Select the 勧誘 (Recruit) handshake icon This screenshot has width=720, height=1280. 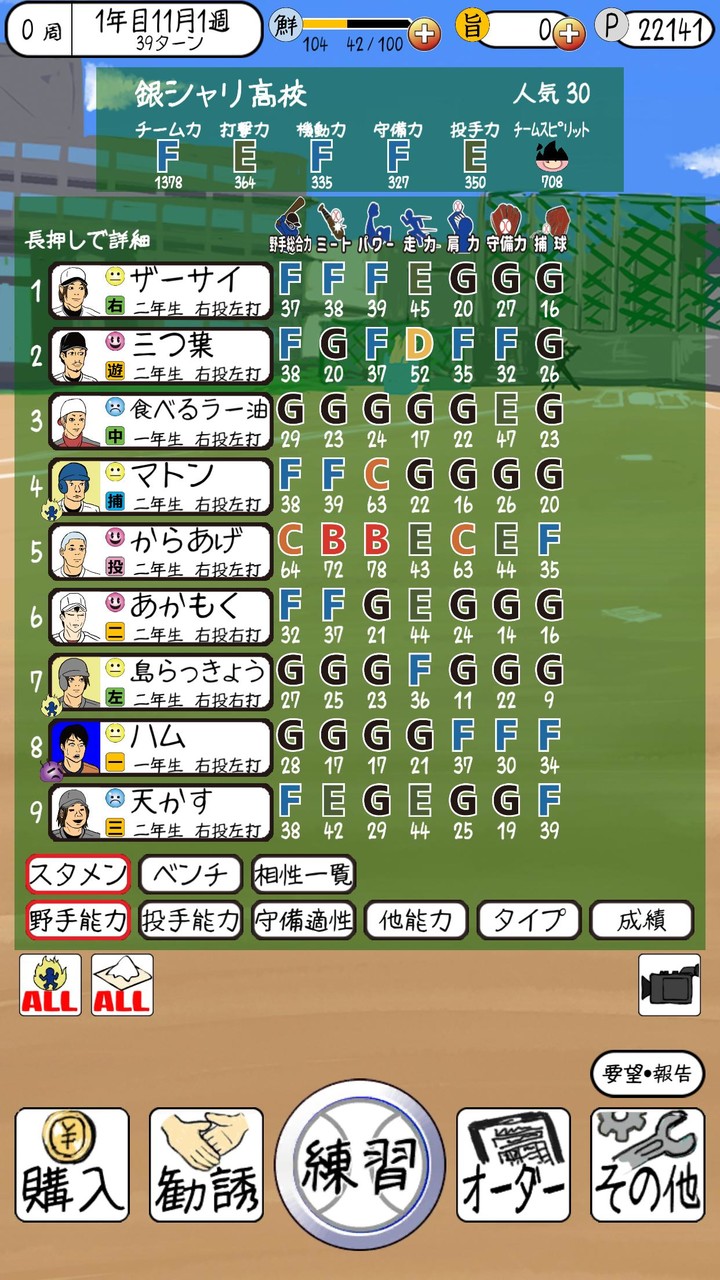click(x=205, y=1165)
